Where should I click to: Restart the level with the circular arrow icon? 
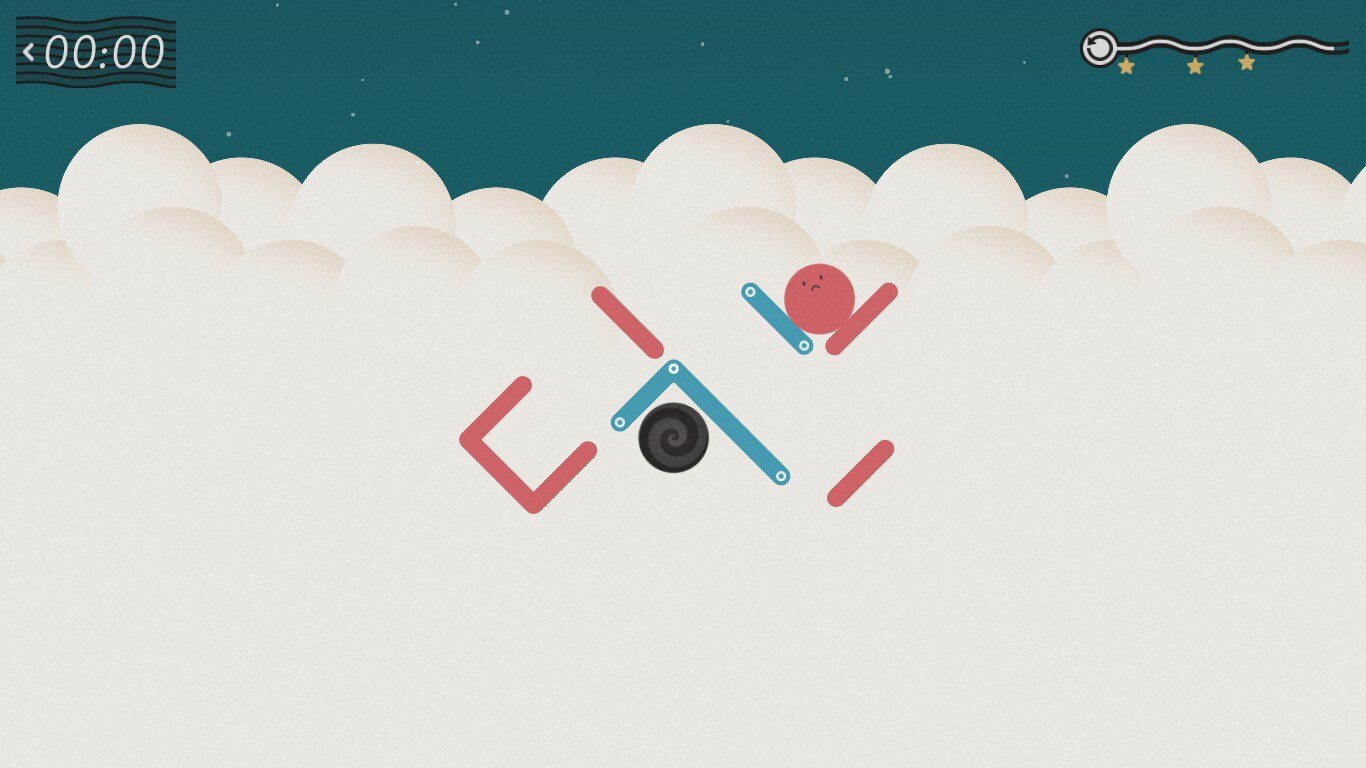pyautogui.click(x=1099, y=48)
